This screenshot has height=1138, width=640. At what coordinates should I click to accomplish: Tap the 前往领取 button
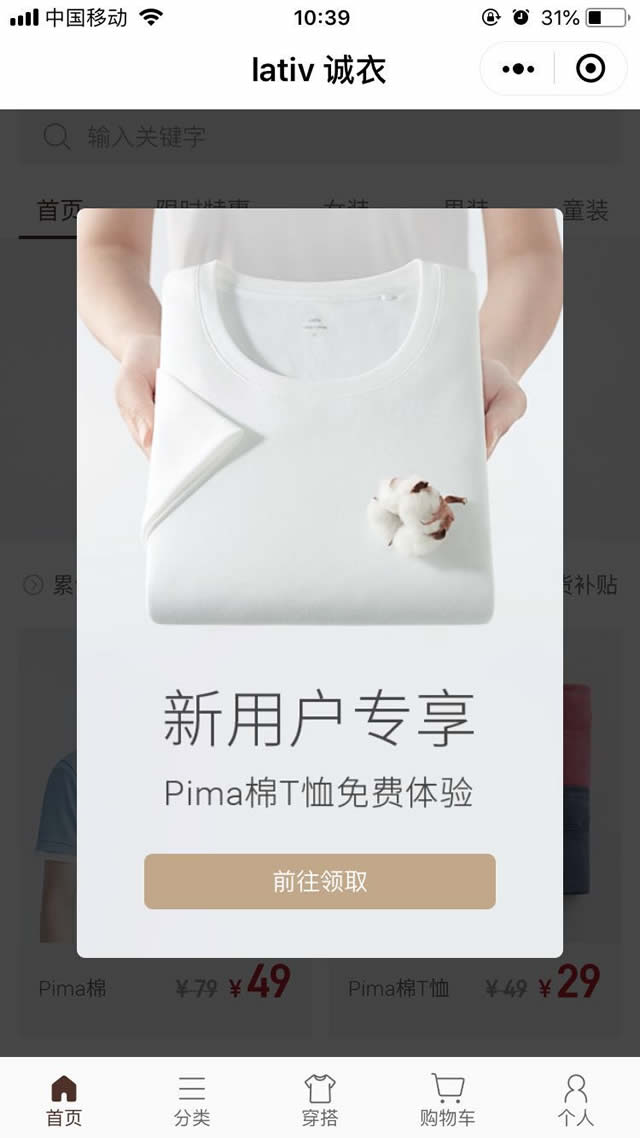320,881
